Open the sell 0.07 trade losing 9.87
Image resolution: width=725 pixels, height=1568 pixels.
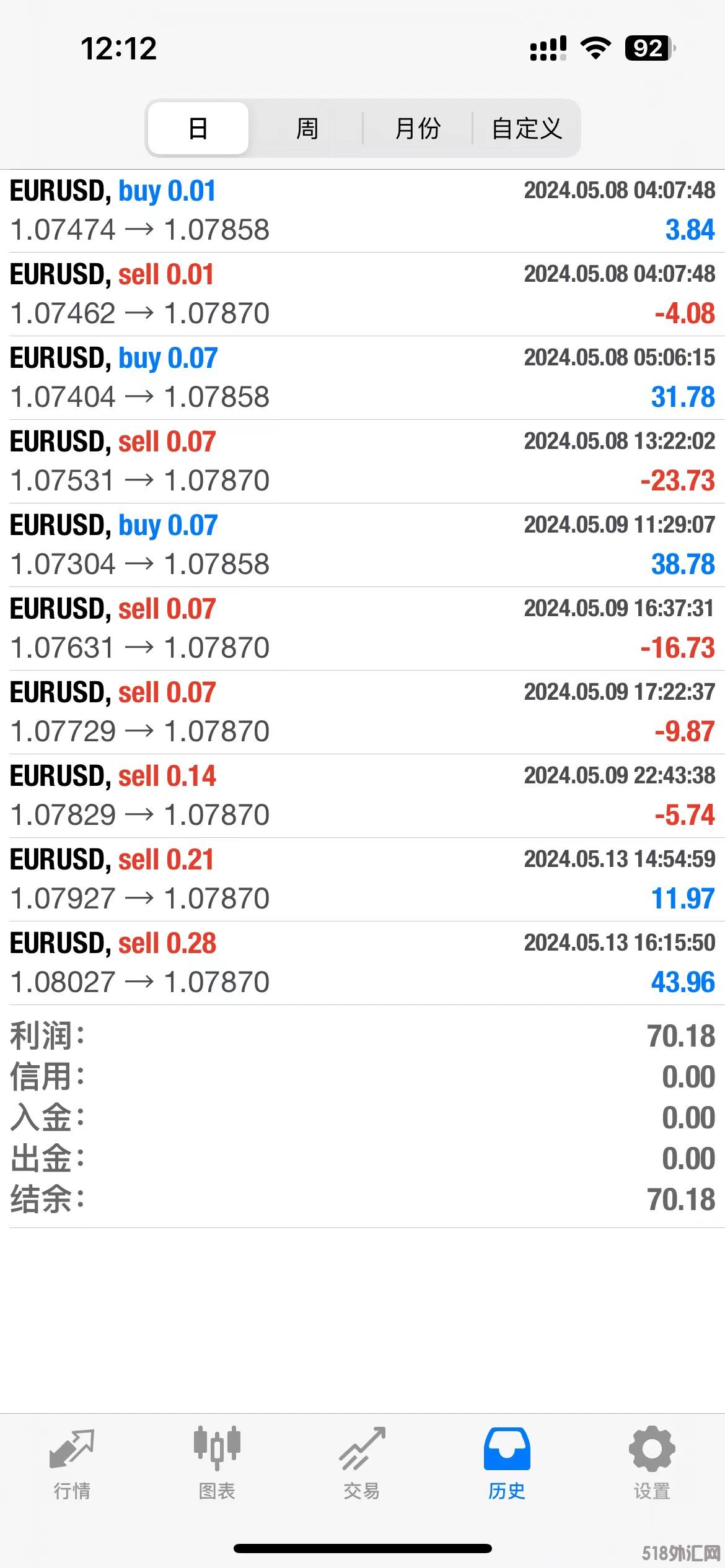click(x=362, y=712)
